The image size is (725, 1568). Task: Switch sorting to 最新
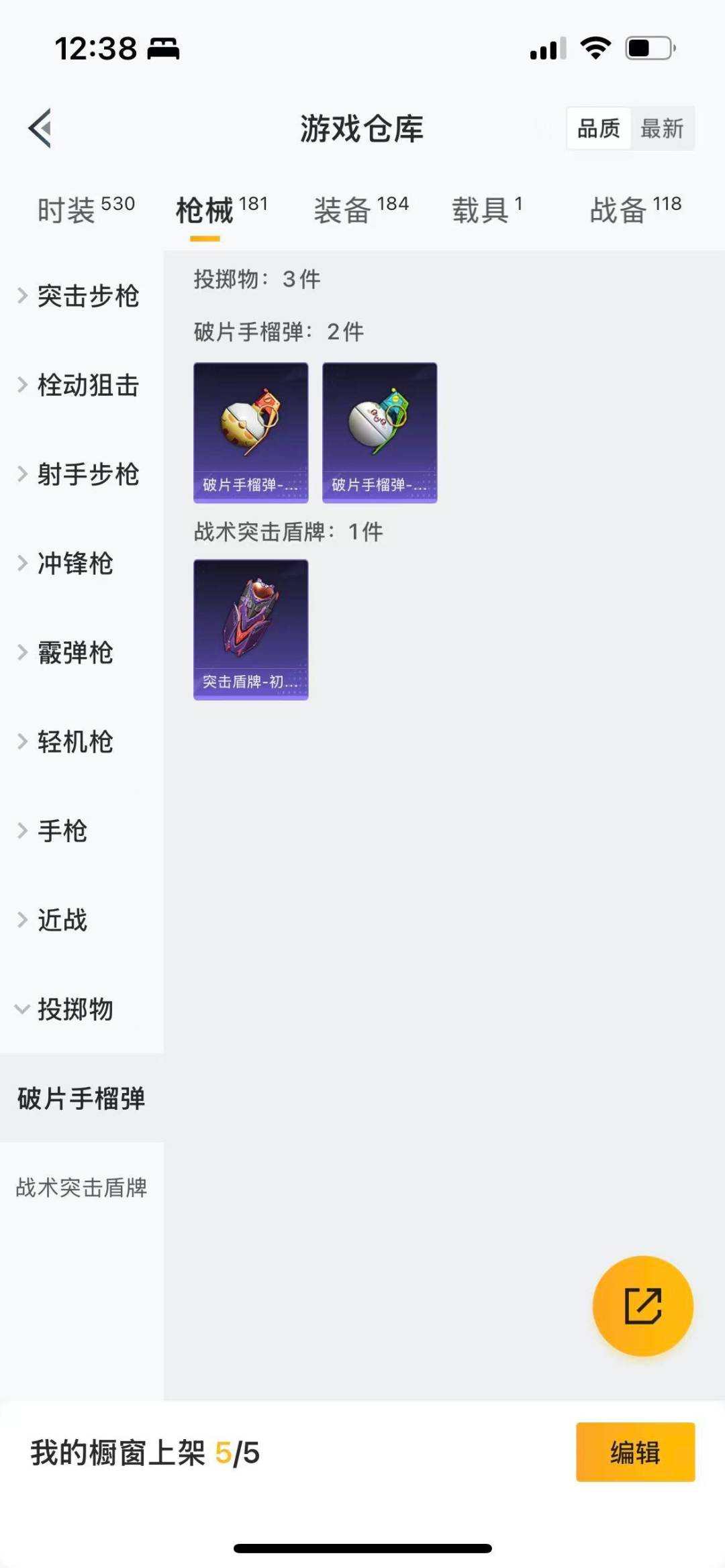coord(661,128)
